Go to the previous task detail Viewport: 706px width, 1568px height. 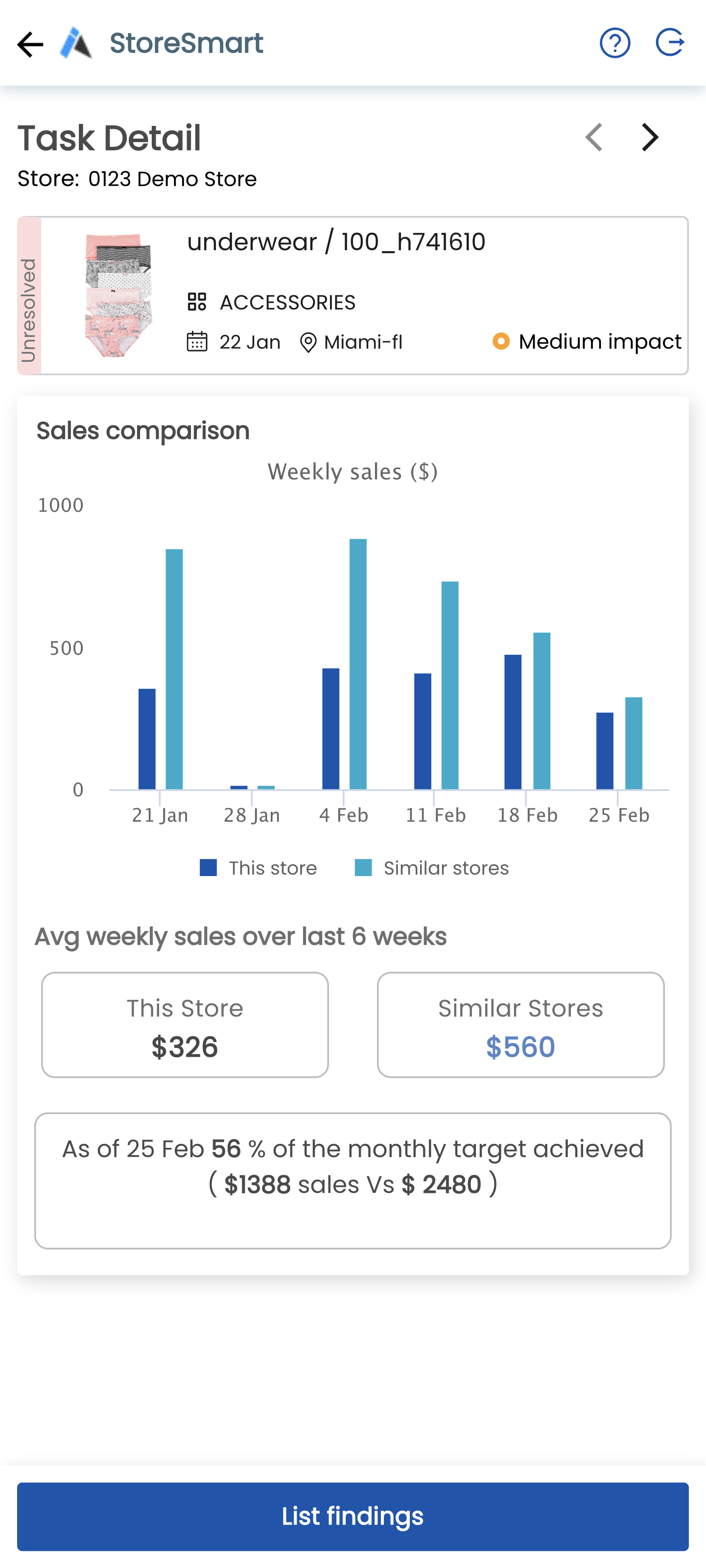point(594,138)
